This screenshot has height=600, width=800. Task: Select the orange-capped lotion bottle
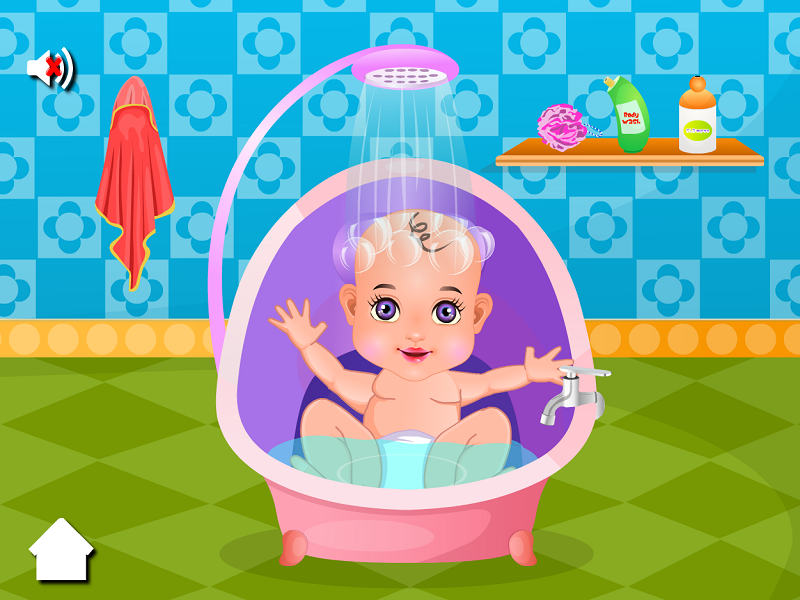pos(697,118)
